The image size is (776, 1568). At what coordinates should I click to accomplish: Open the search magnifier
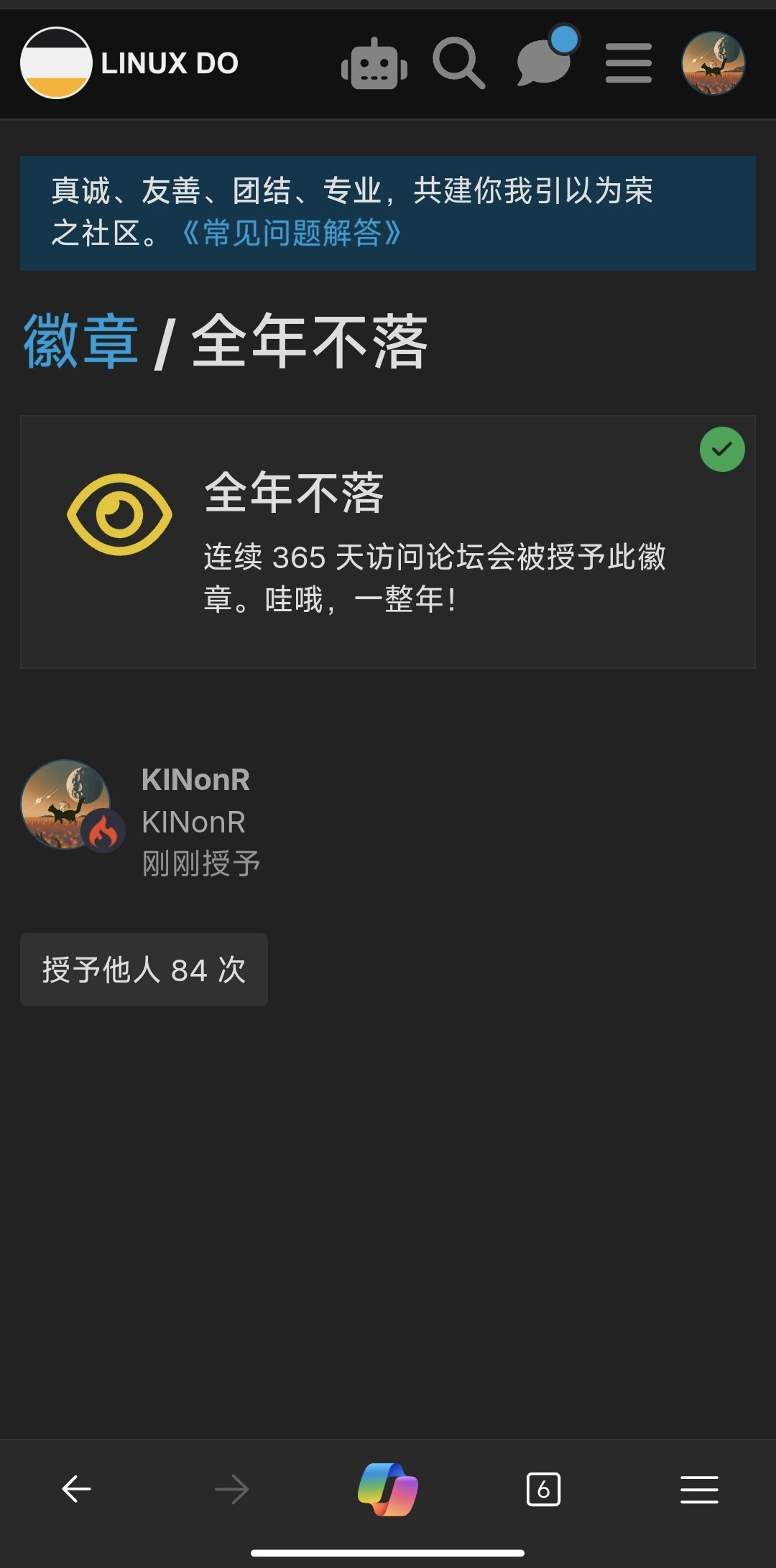tap(459, 64)
